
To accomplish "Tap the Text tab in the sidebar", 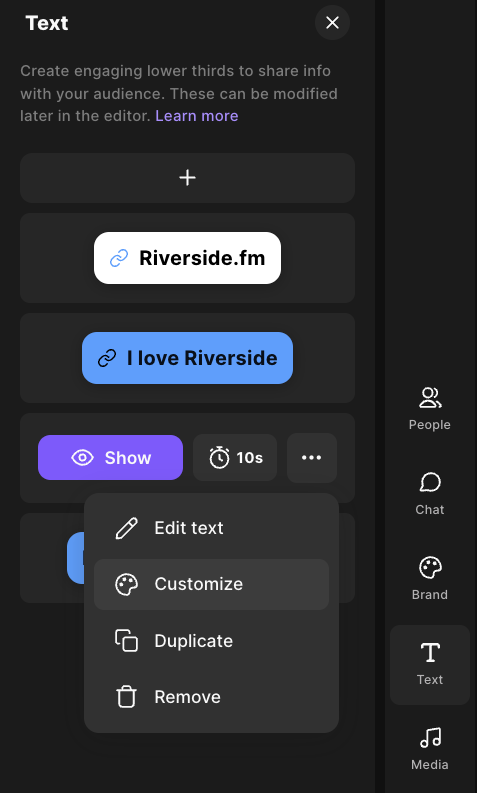I will [430, 665].
